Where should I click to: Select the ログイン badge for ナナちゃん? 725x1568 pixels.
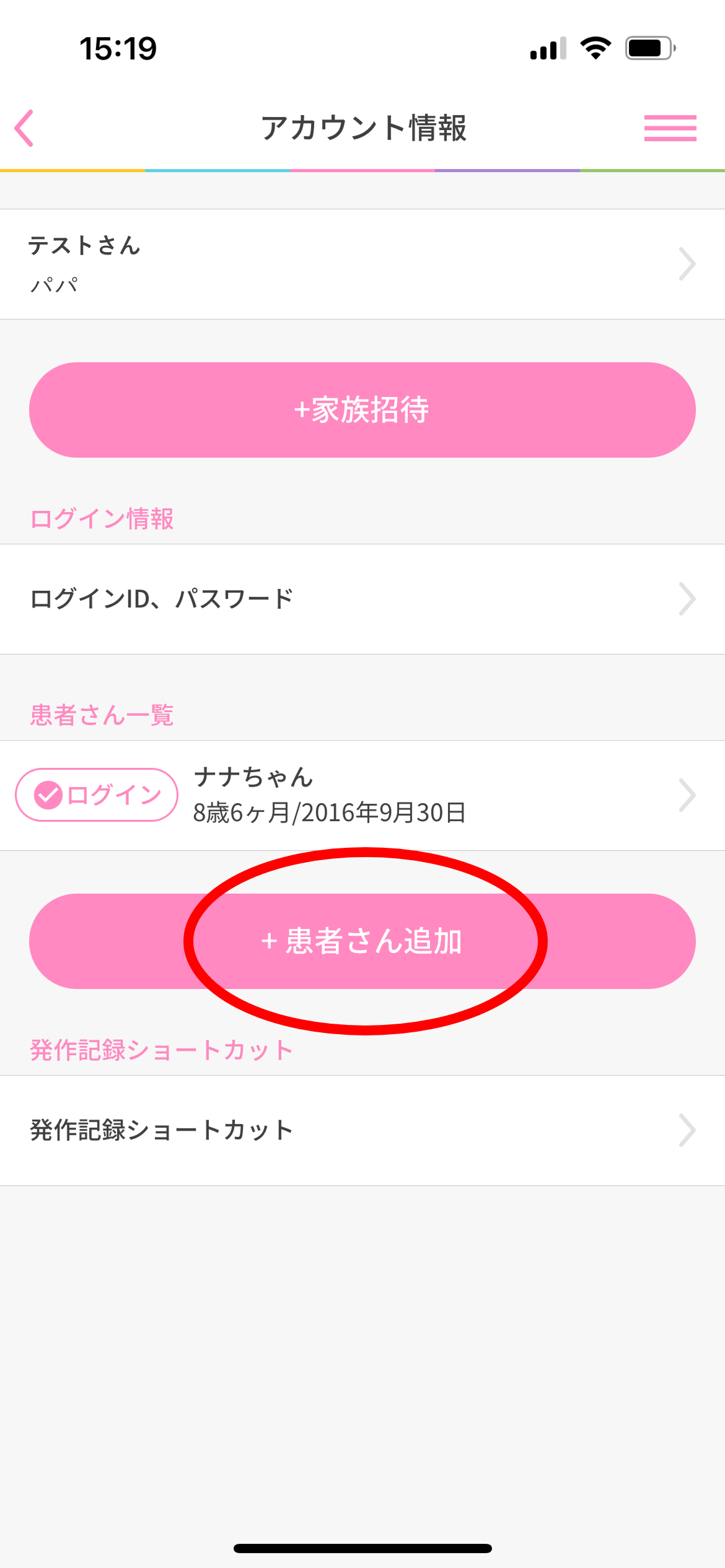tap(97, 795)
